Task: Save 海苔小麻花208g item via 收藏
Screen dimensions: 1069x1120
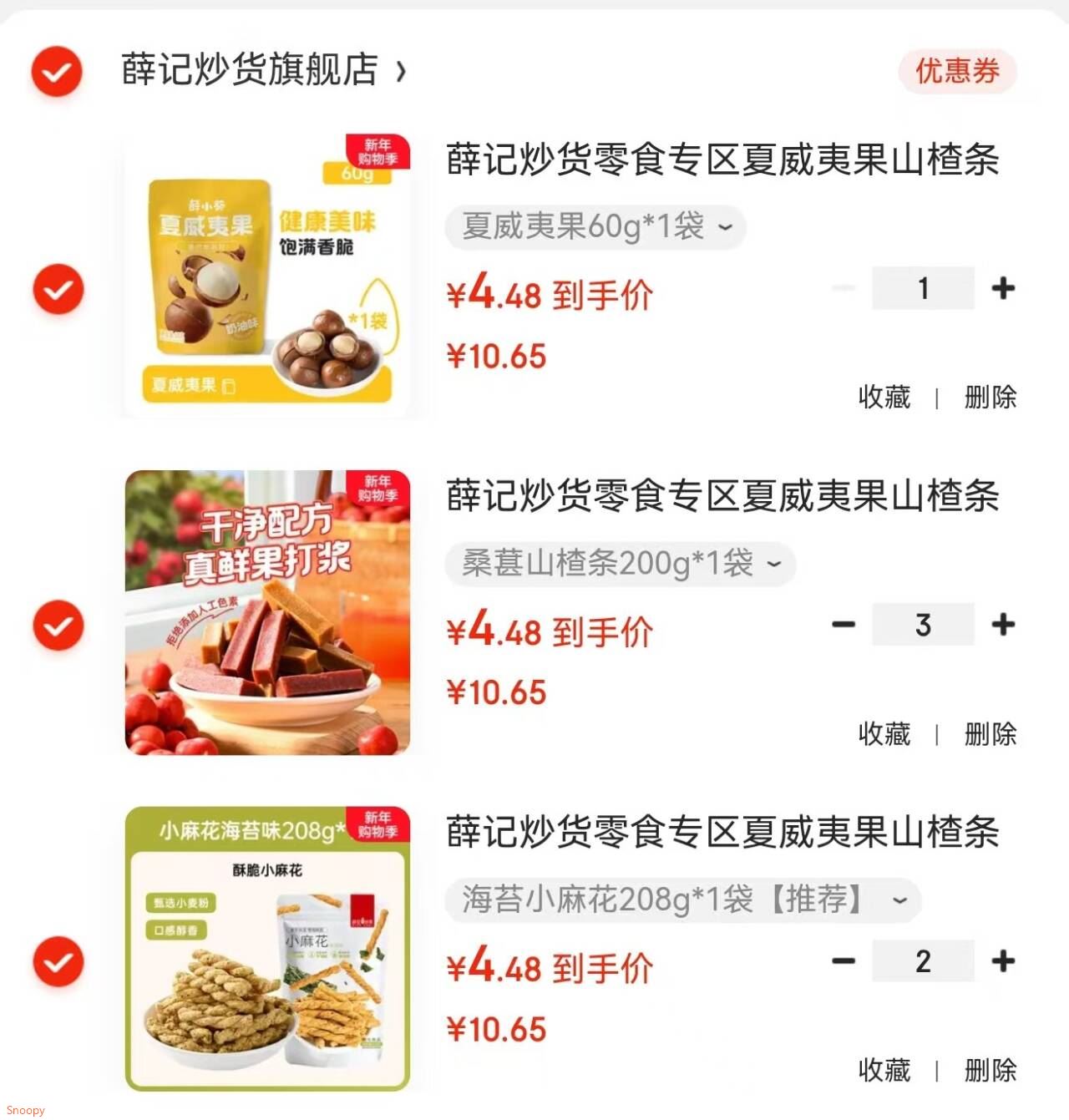Action: [x=884, y=1070]
